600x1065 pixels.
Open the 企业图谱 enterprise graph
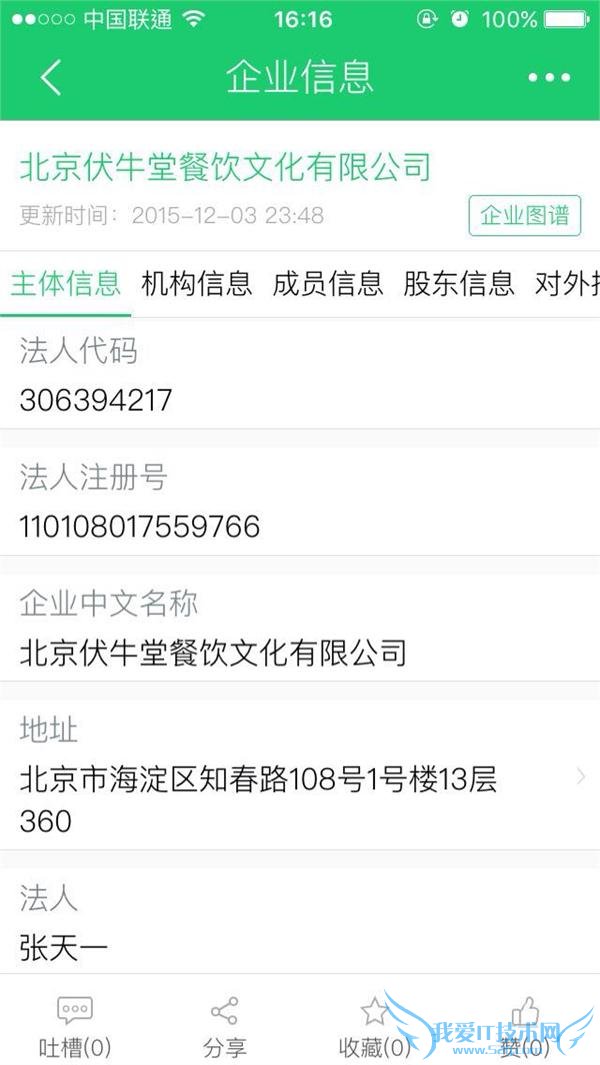[x=524, y=215]
